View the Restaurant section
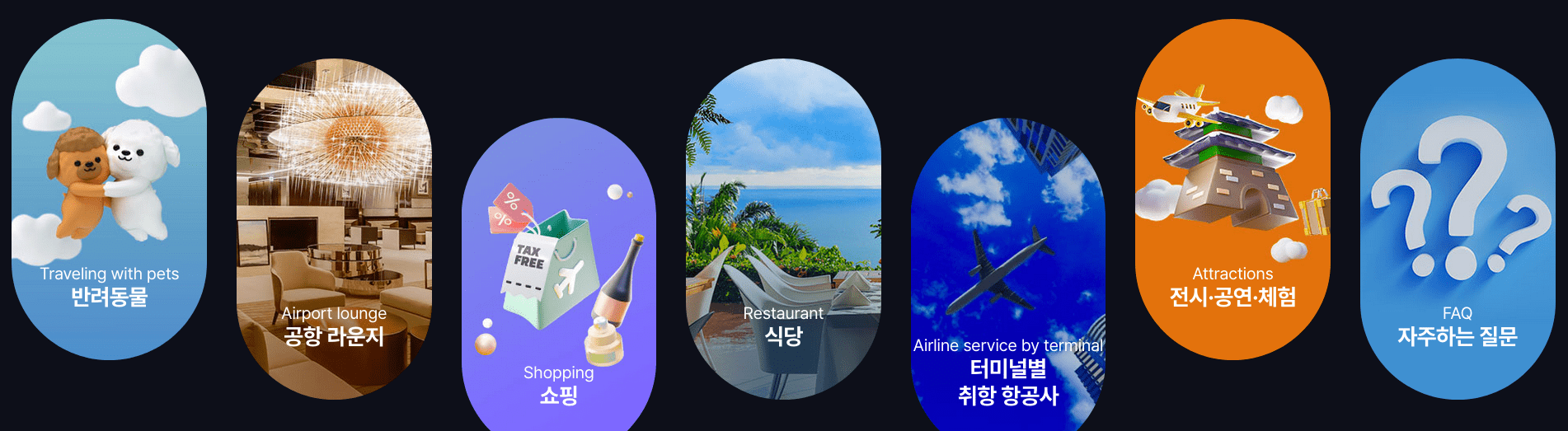The height and width of the screenshot is (431, 1568). point(783,229)
